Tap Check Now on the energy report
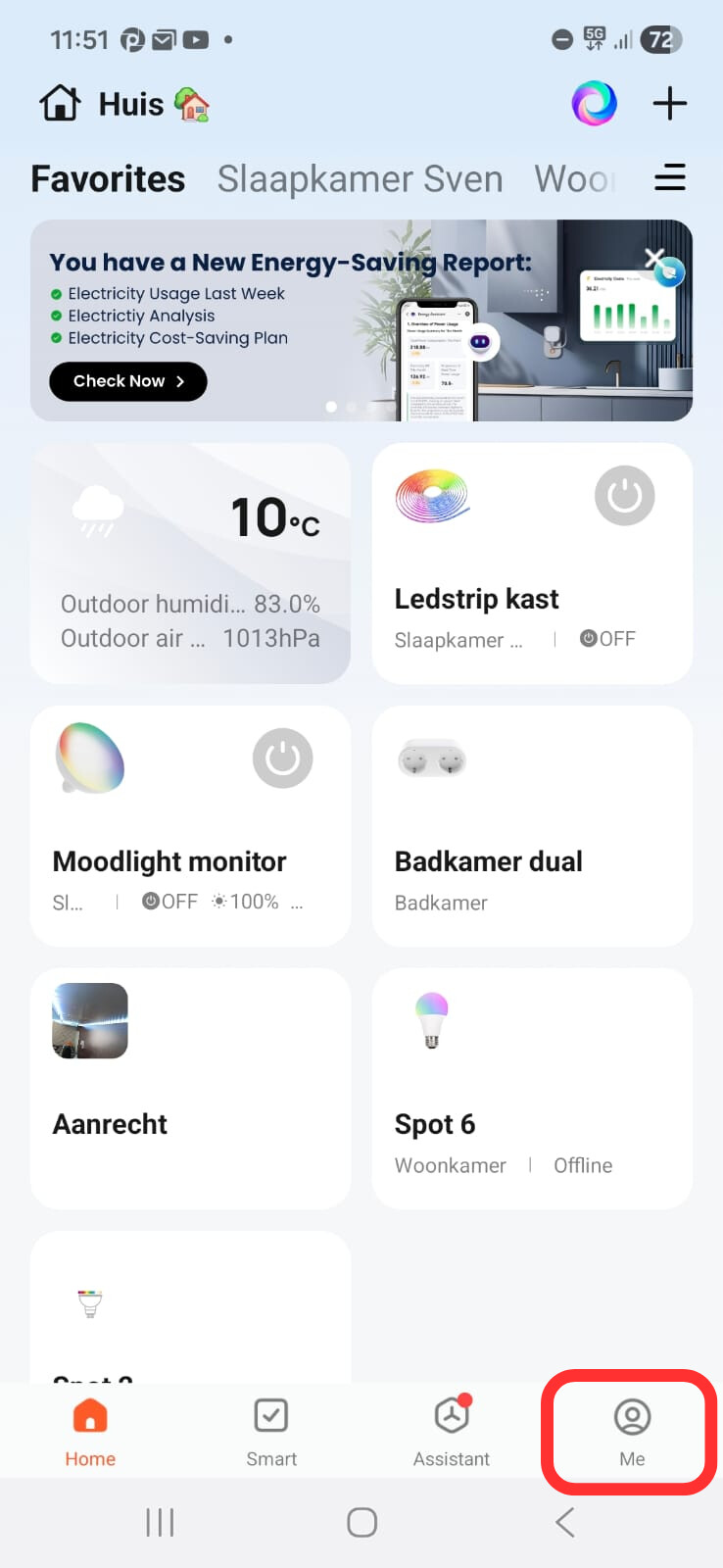The height and width of the screenshot is (1568, 723). click(x=128, y=381)
